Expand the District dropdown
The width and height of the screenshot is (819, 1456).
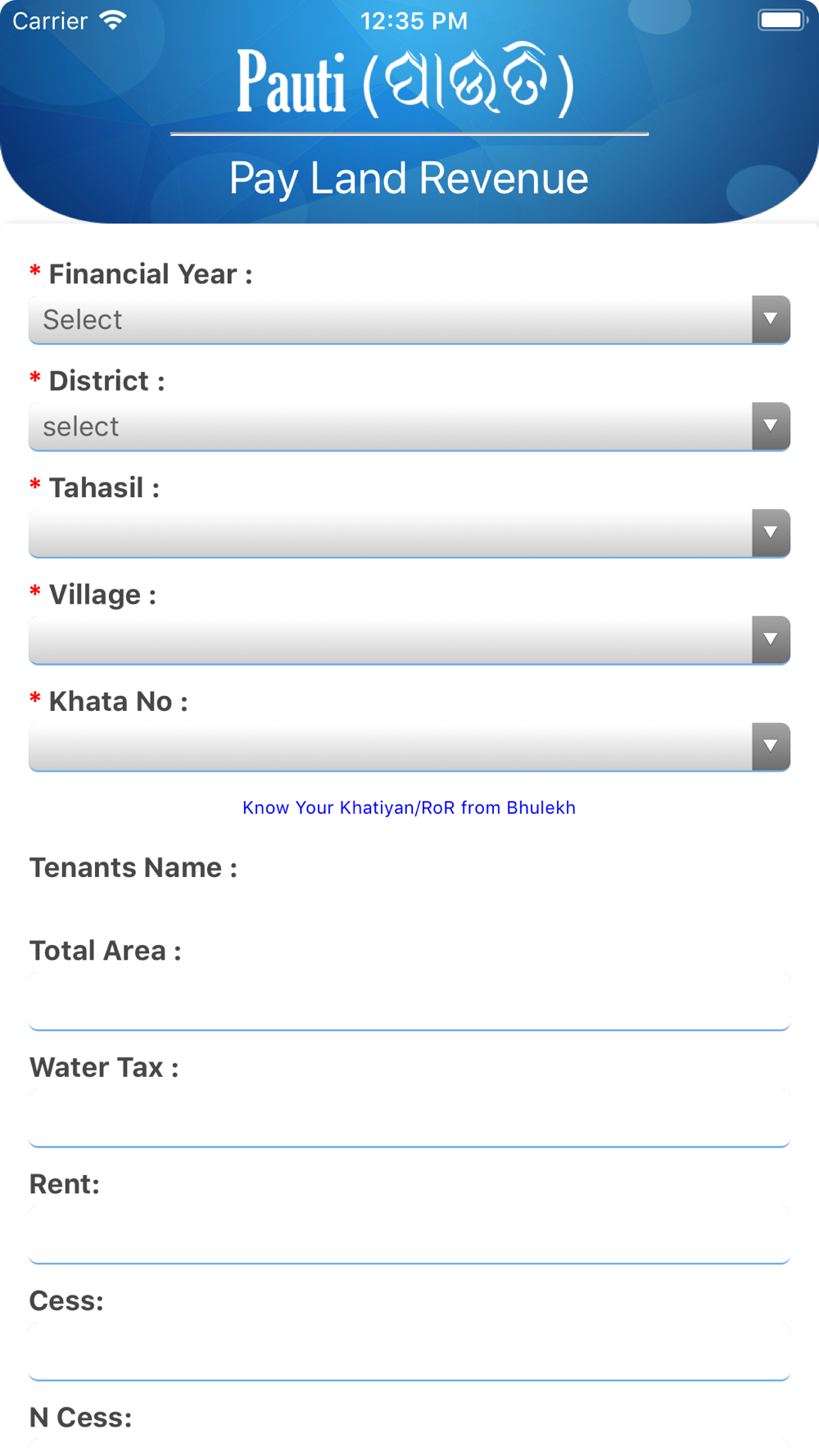coord(409,427)
